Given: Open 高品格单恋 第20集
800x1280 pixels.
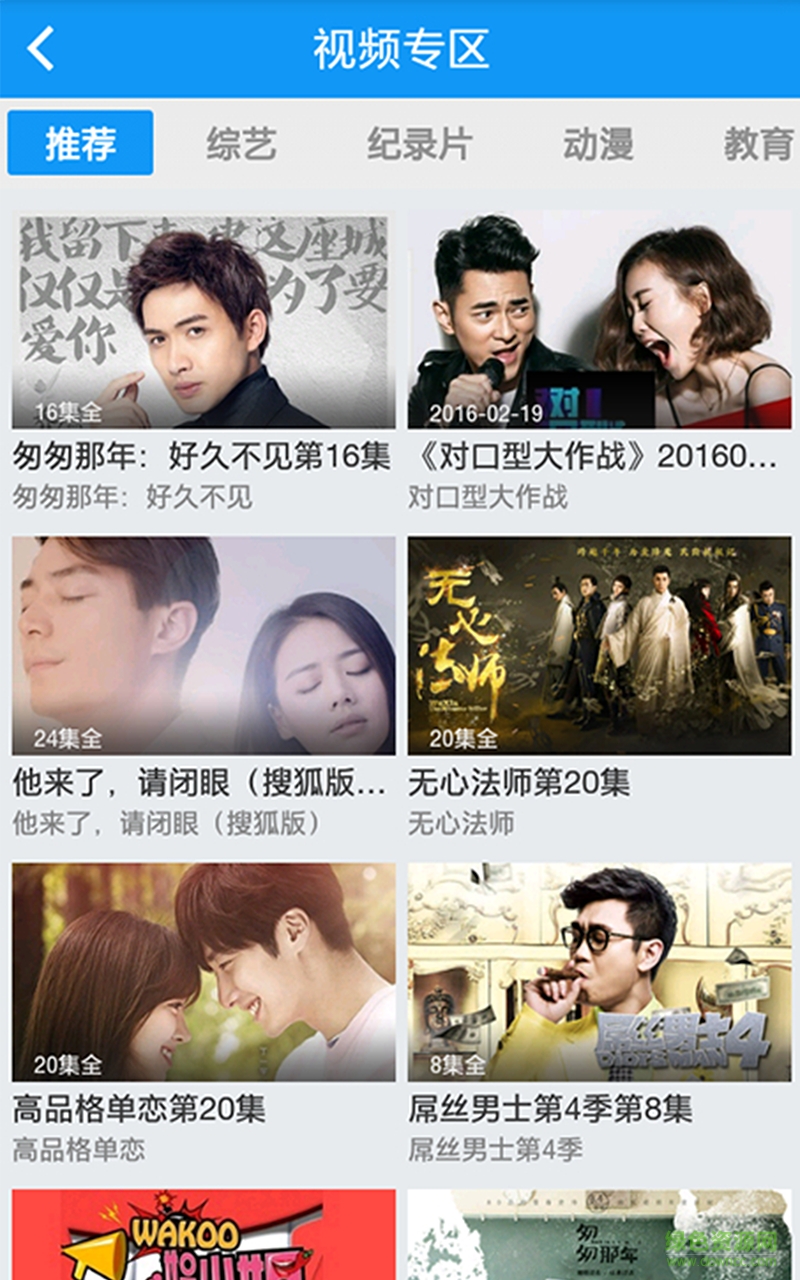Looking at the screenshot, I should pos(203,972).
